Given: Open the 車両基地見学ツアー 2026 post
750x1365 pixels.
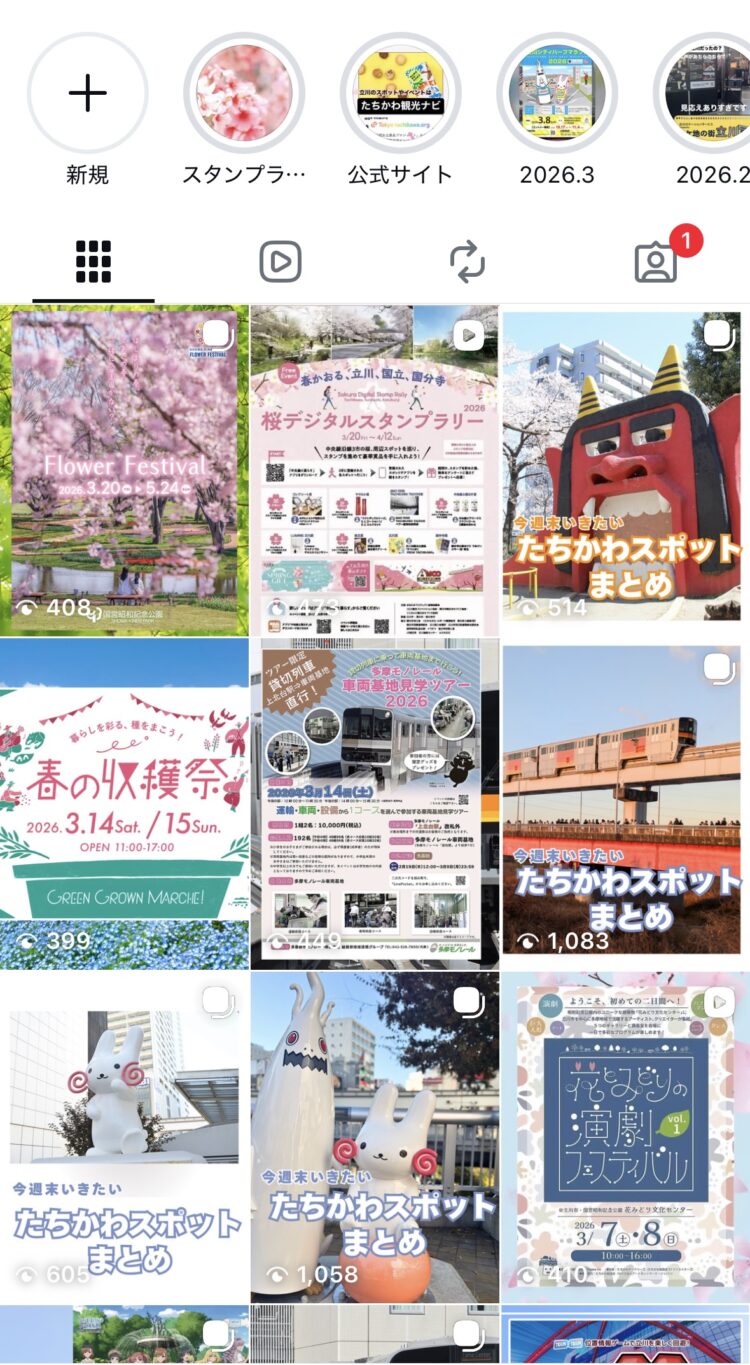Looking at the screenshot, I should 374,805.
